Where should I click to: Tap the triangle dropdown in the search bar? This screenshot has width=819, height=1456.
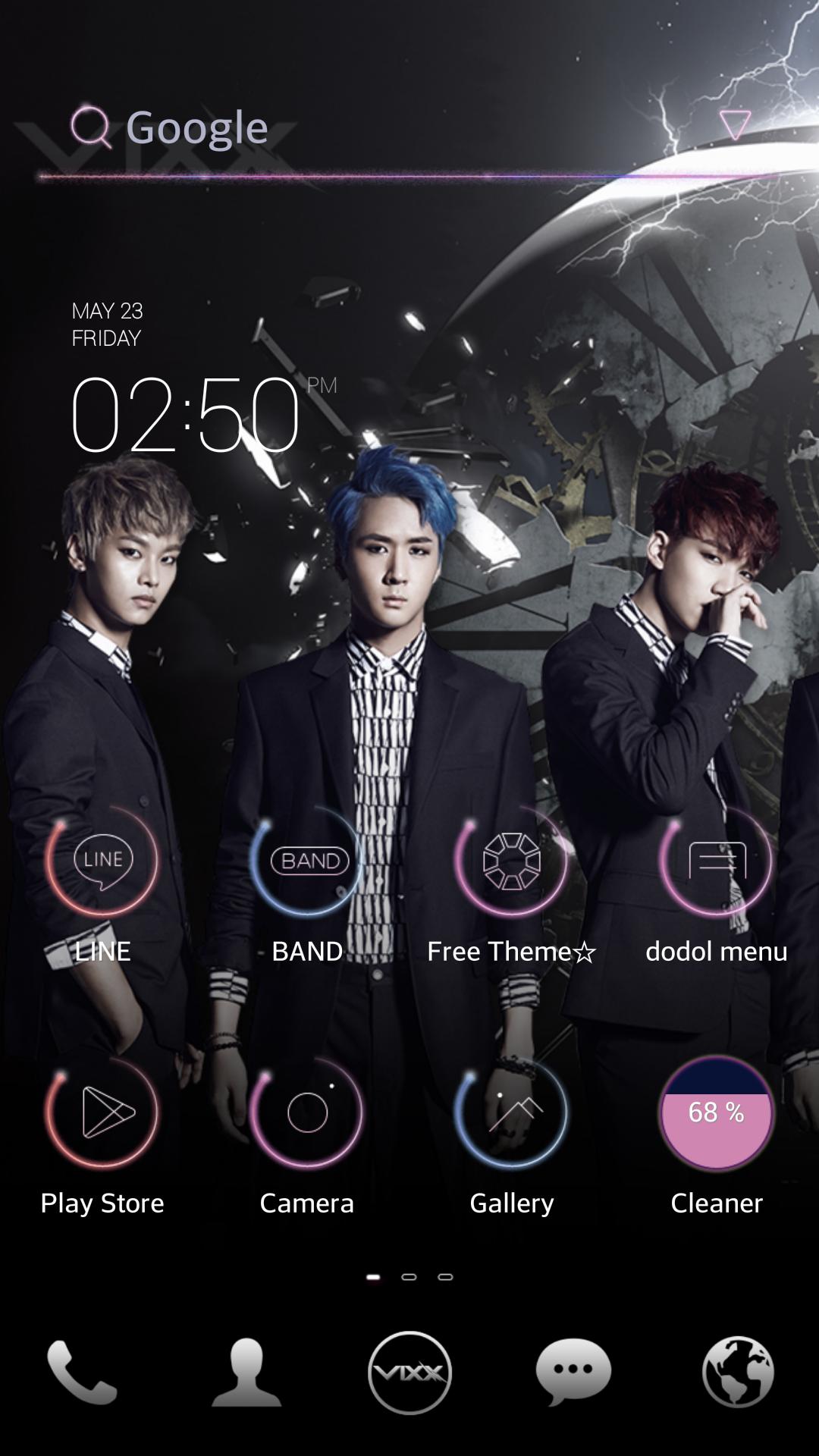click(x=734, y=125)
